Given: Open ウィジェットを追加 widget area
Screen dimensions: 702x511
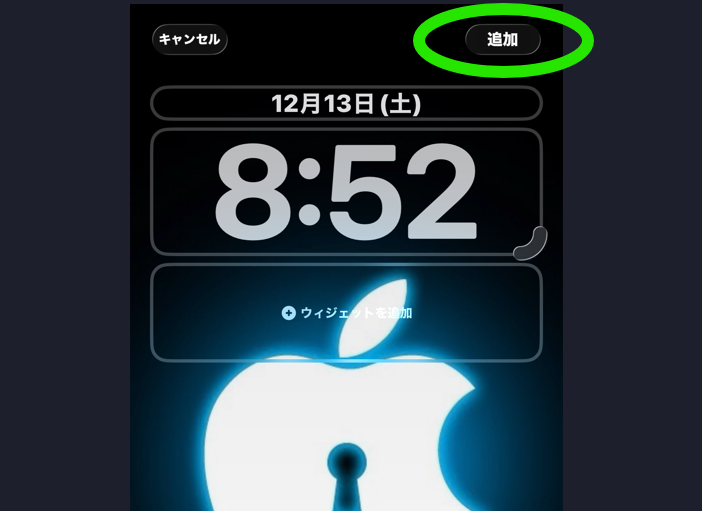Looking at the screenshot, I should [x=346, y=313].
